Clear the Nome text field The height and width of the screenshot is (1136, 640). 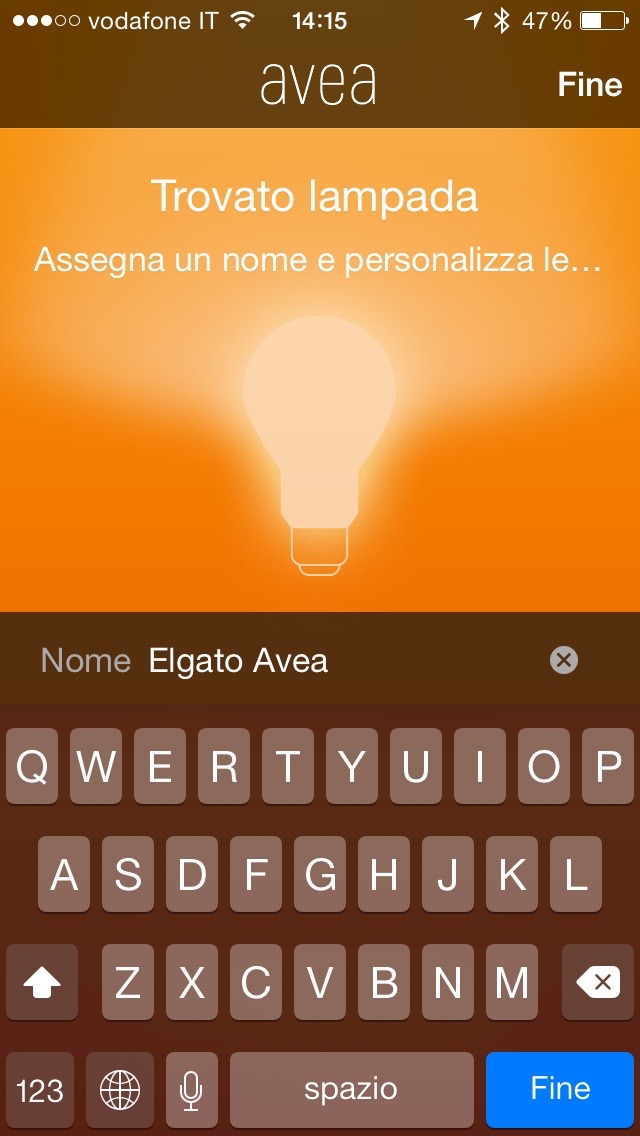pyautogui.click(x=564, y=660)
